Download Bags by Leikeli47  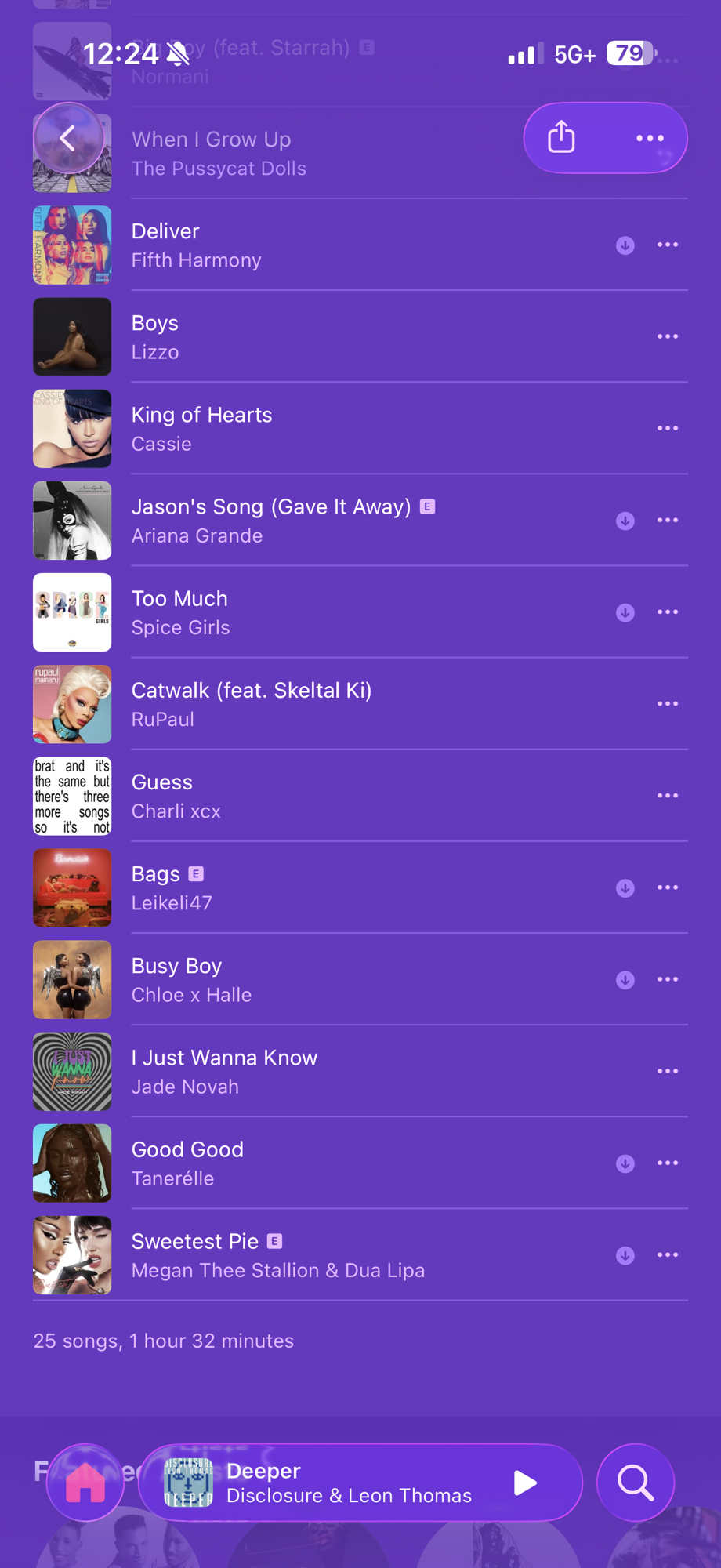pyautogui.click(x=625, y=888)
